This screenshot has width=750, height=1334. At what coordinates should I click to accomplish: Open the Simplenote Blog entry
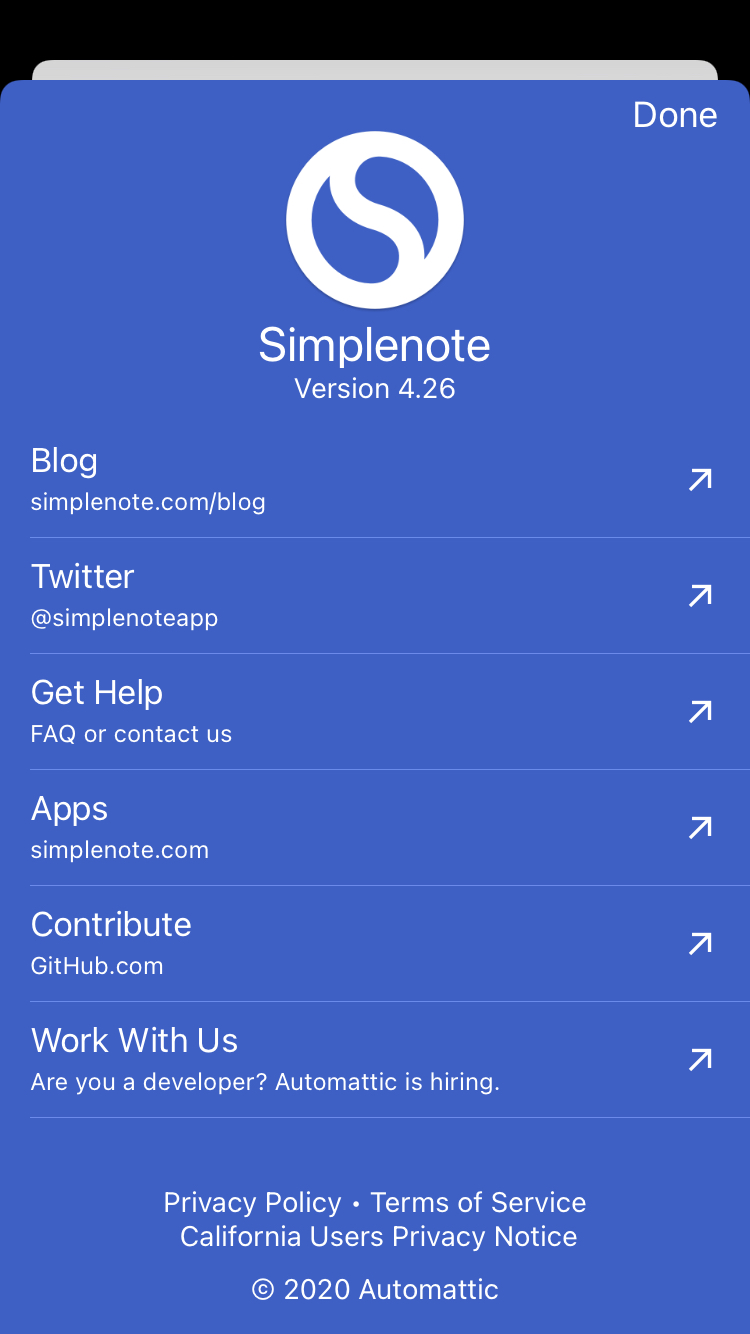tap(148, 478)
